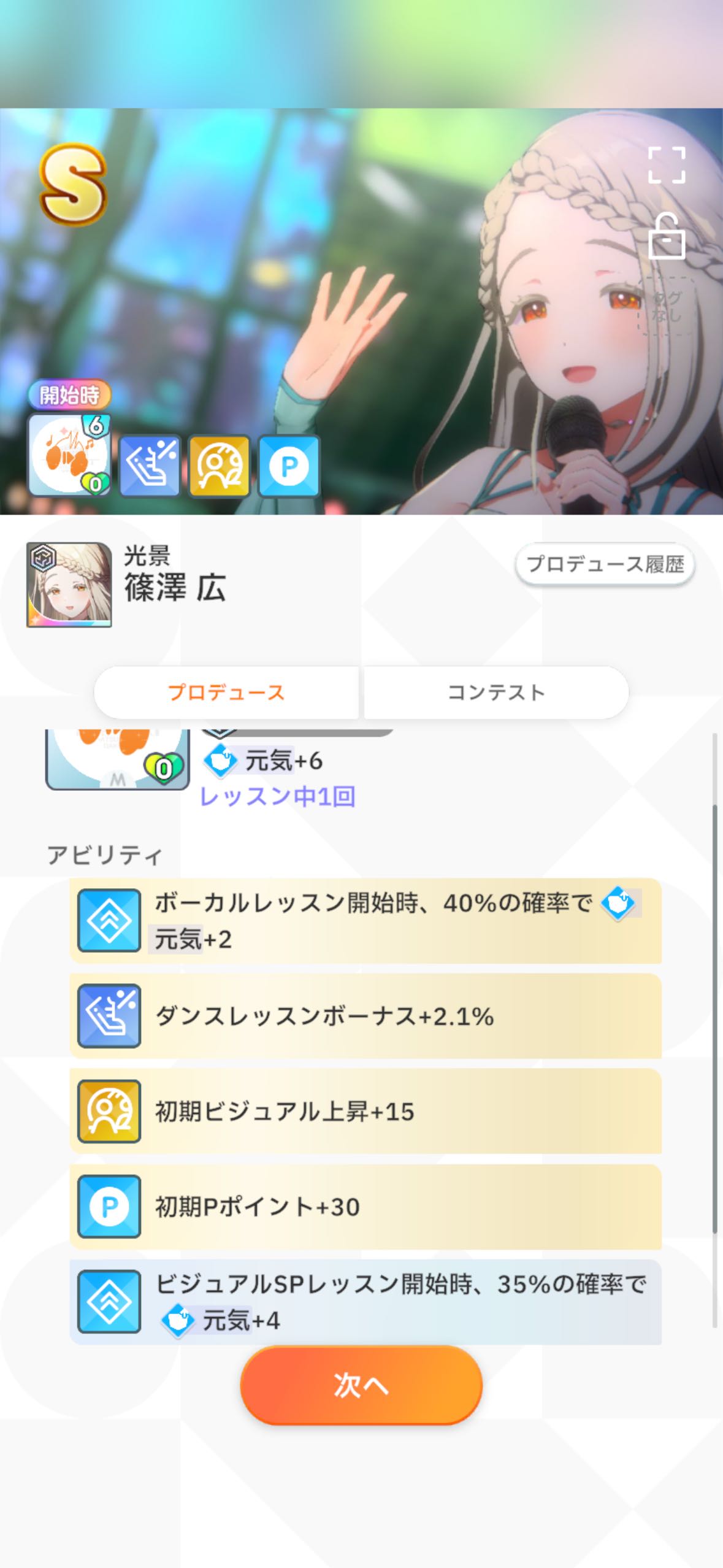Image resolution: width=723 pixels, height=1568 pixels.
Task: Open 篠澤 広's idol card thumbnail
Action: point(69,585)
